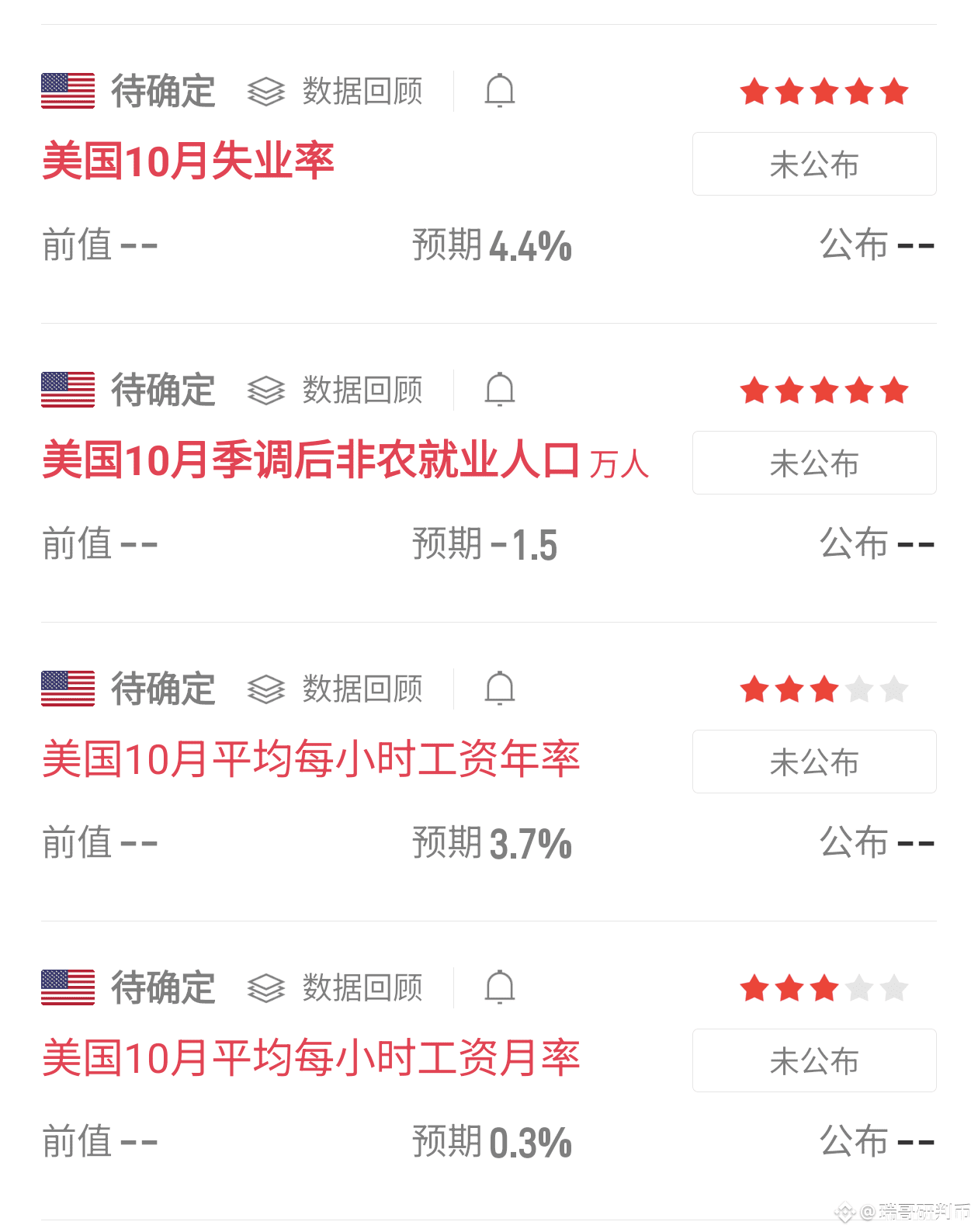Enable the alert bell for 美国10月季调后非农就业人口
The image size is (978, 1232).
click(499, 390)
